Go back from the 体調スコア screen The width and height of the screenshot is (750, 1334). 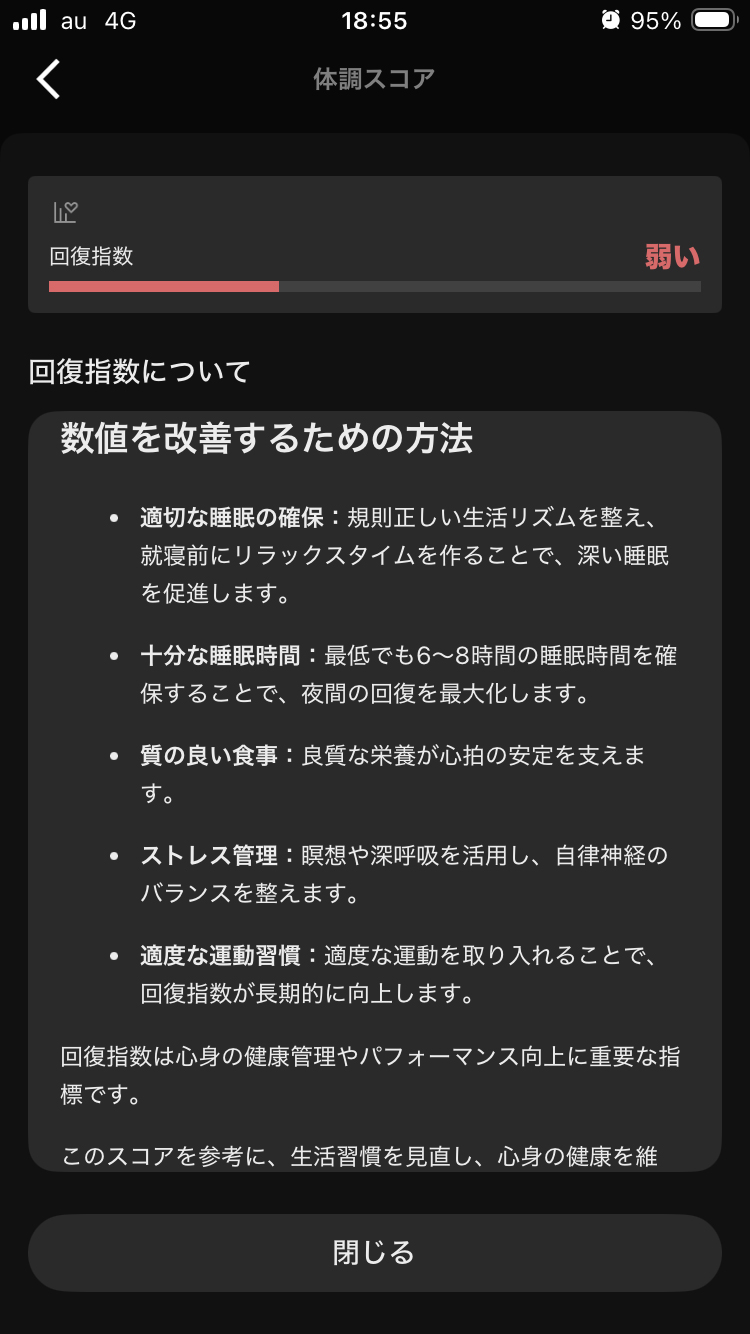point(48,79)
